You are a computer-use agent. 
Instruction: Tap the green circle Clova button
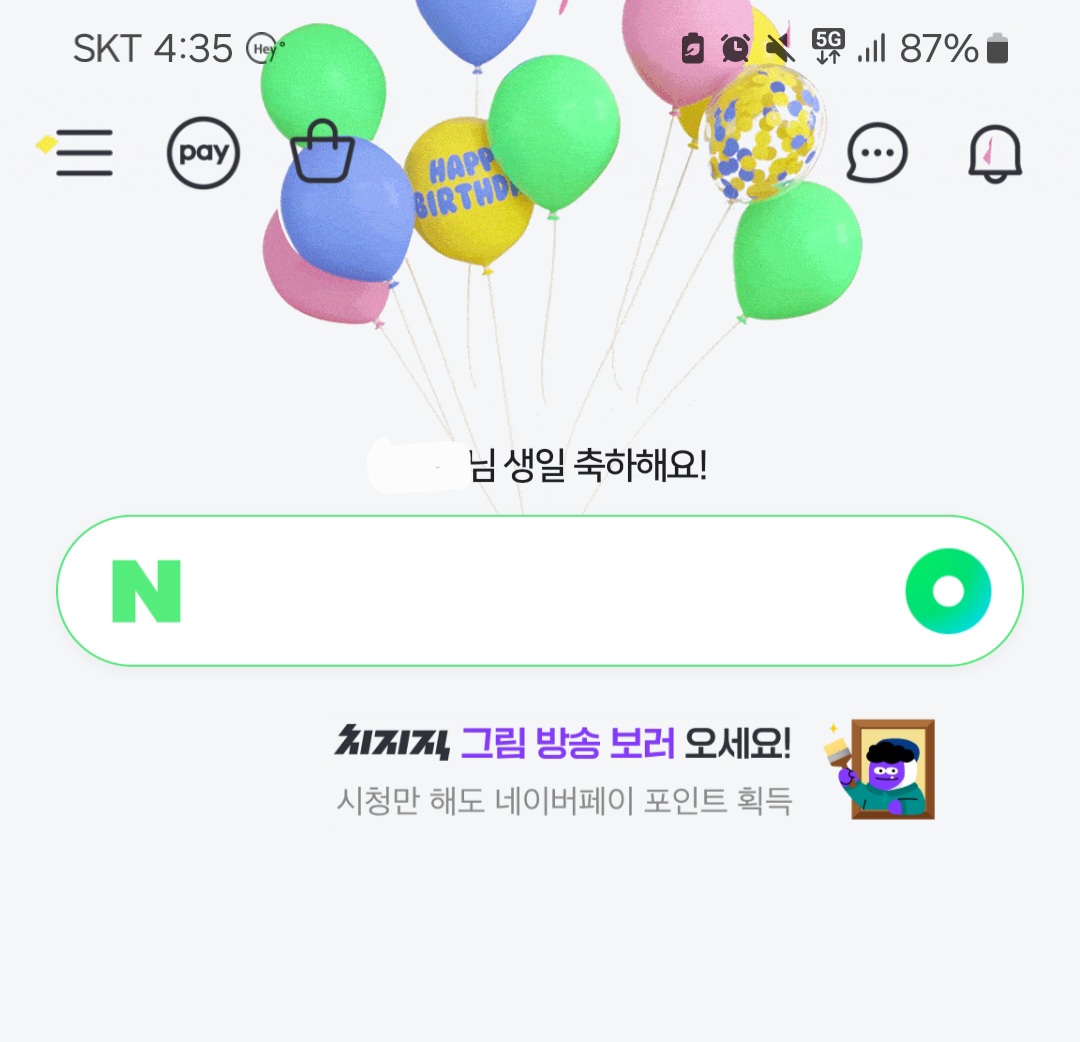point(947,591)
